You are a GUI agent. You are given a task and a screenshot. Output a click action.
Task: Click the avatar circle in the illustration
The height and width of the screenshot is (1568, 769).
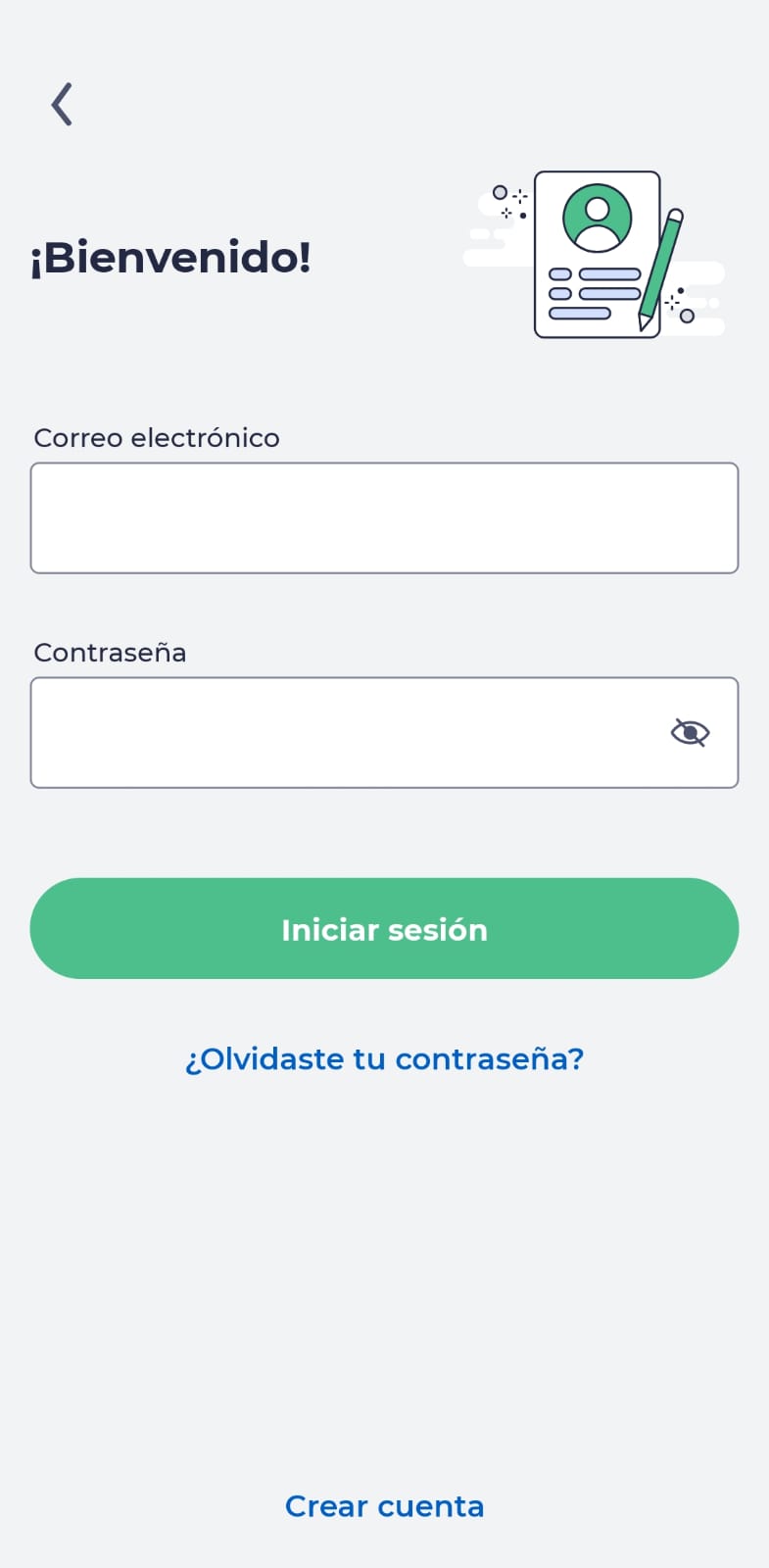[x=598, y=218]
